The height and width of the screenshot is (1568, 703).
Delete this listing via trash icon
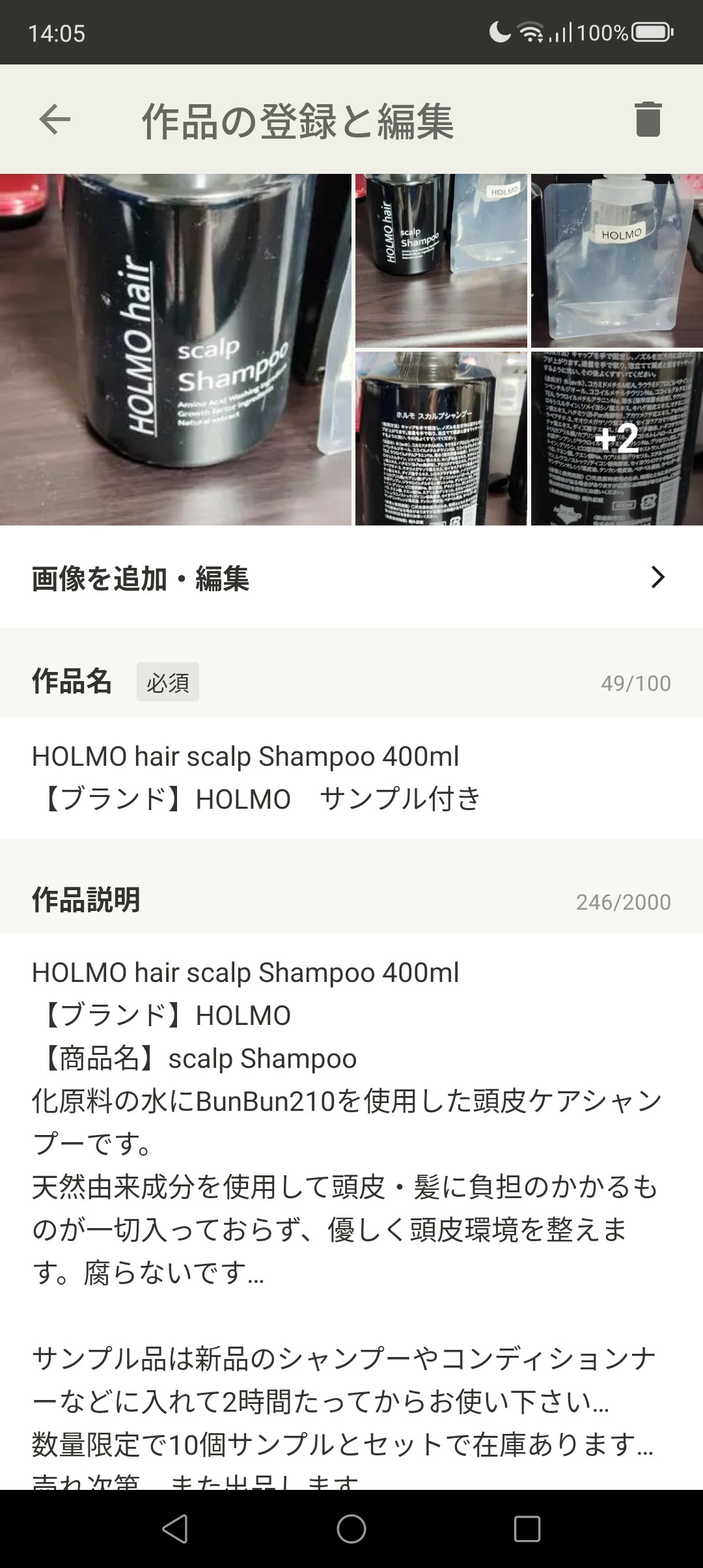pyautogui.click(x=648, y=120)
